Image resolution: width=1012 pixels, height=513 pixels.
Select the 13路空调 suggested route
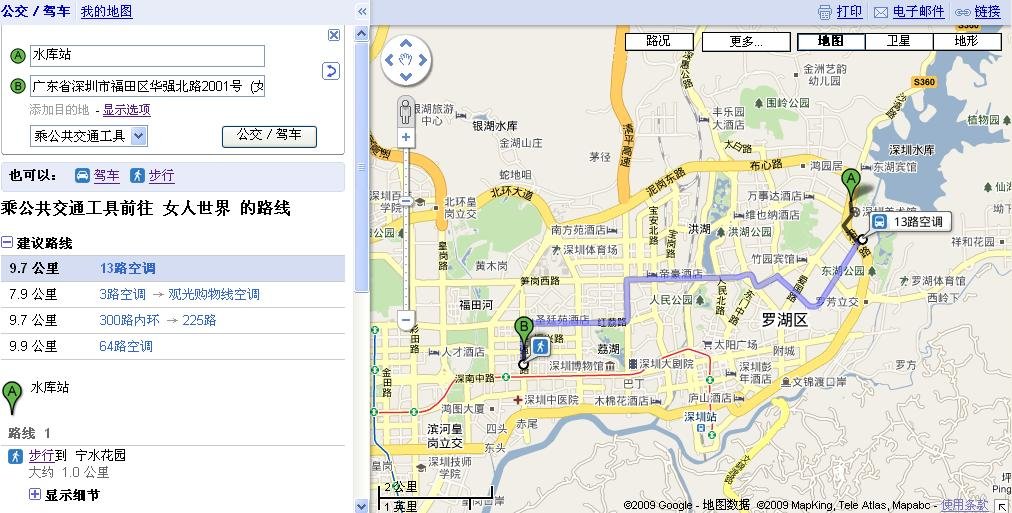128,269
